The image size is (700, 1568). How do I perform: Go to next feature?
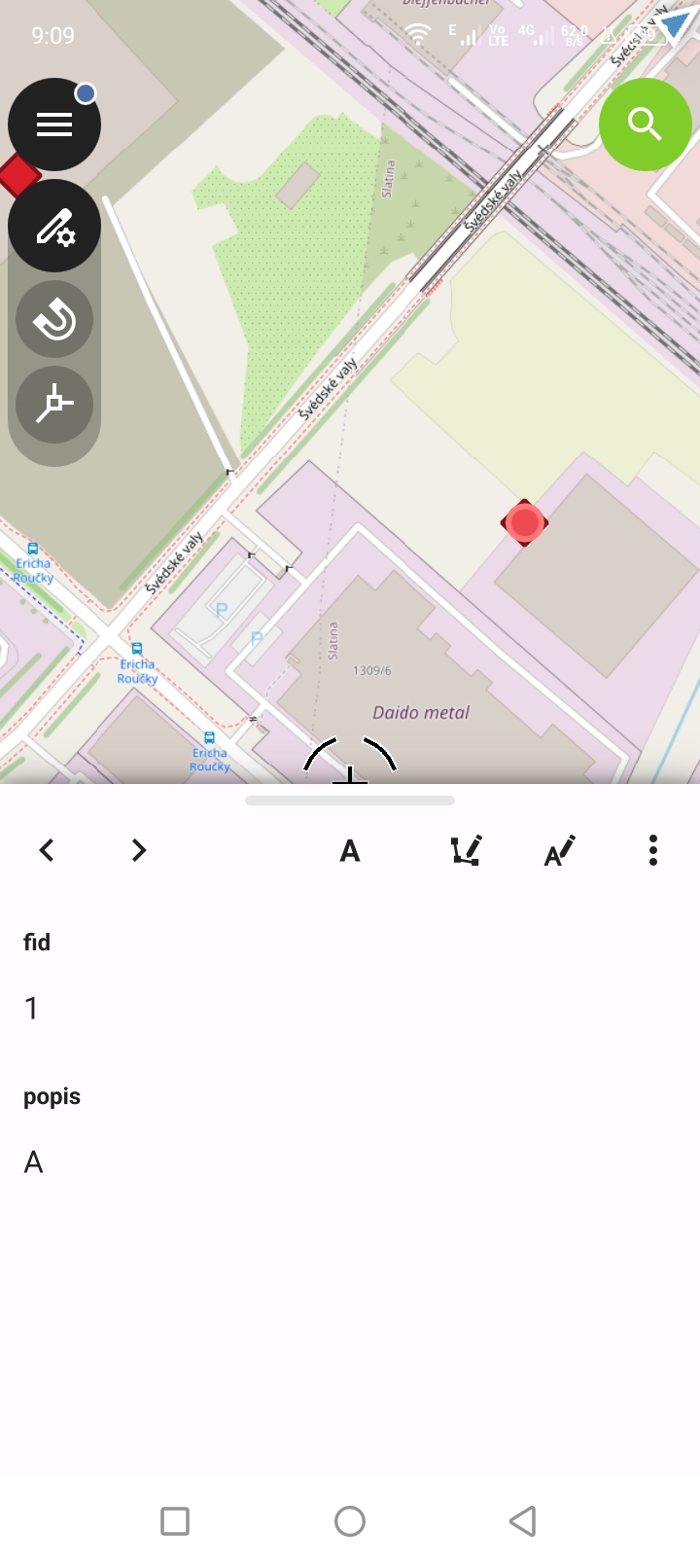139,850
